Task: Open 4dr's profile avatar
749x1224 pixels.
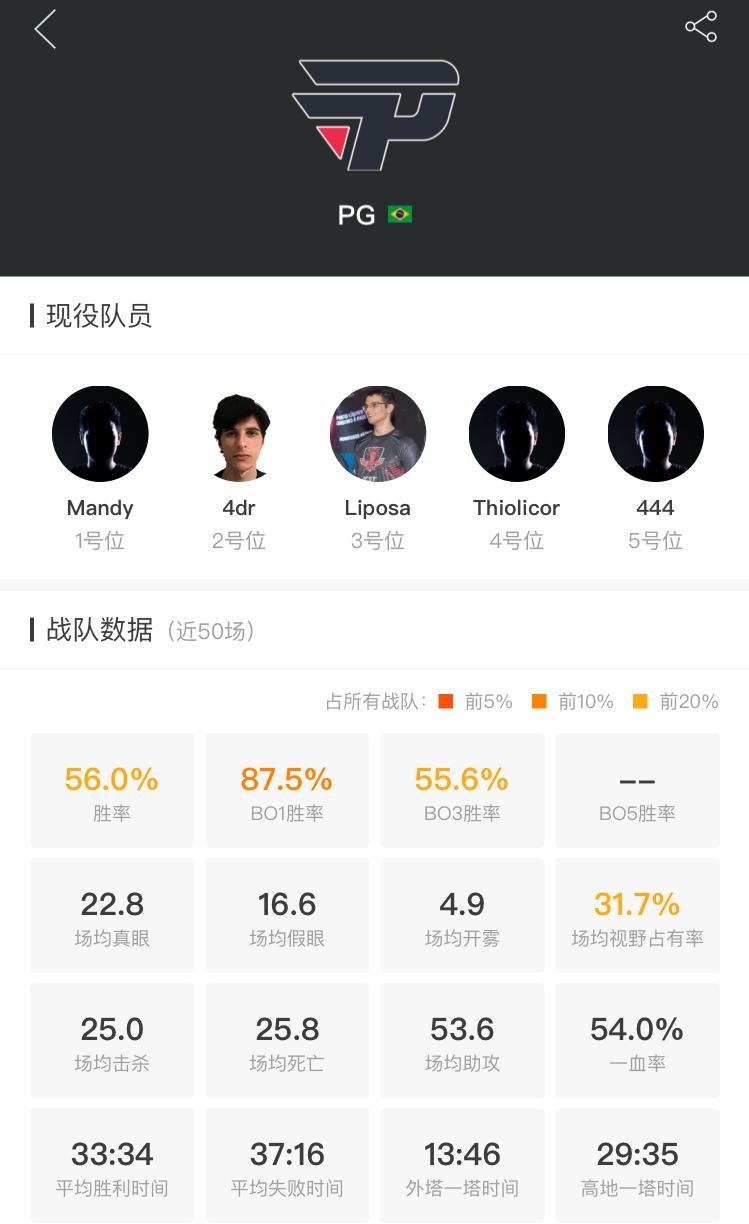Action: pos(239,433)
